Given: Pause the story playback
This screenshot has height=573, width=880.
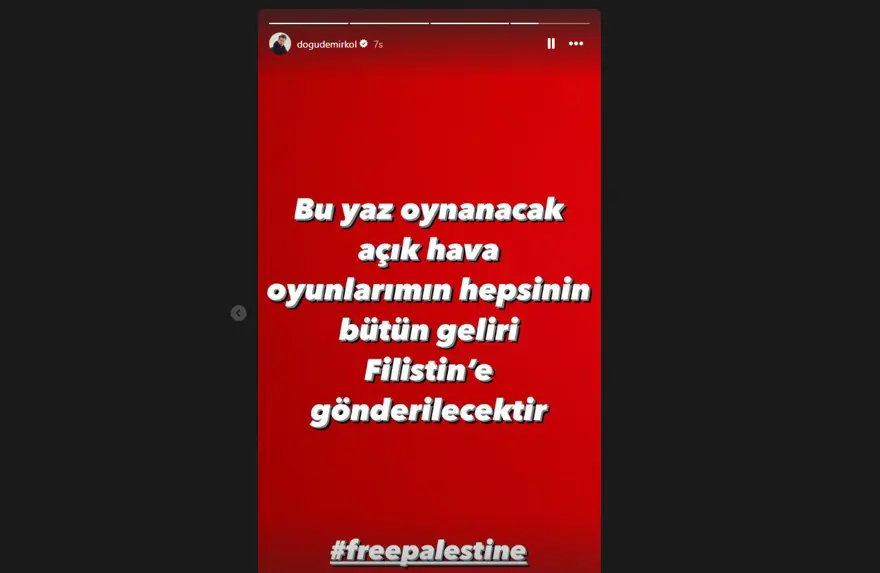Looking at the screenshot, I should click(x=550, y=44).
